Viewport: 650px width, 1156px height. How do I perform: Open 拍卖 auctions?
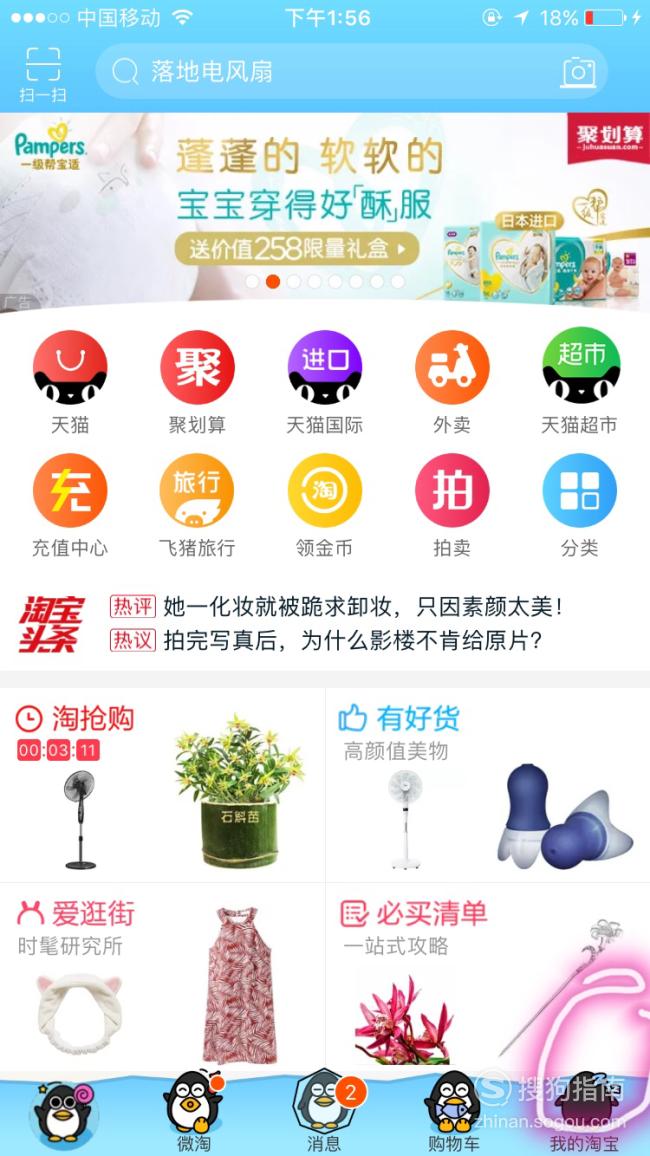[x=452, y=506]
